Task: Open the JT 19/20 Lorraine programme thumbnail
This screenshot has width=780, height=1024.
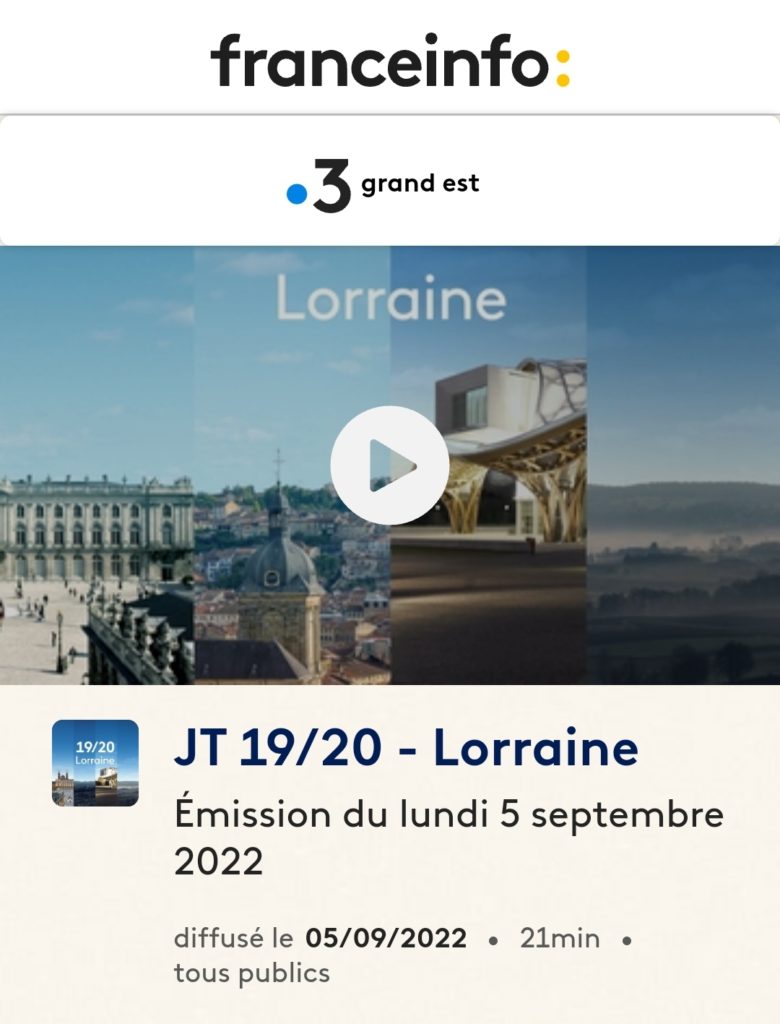Action: click(x=95, y=763)
